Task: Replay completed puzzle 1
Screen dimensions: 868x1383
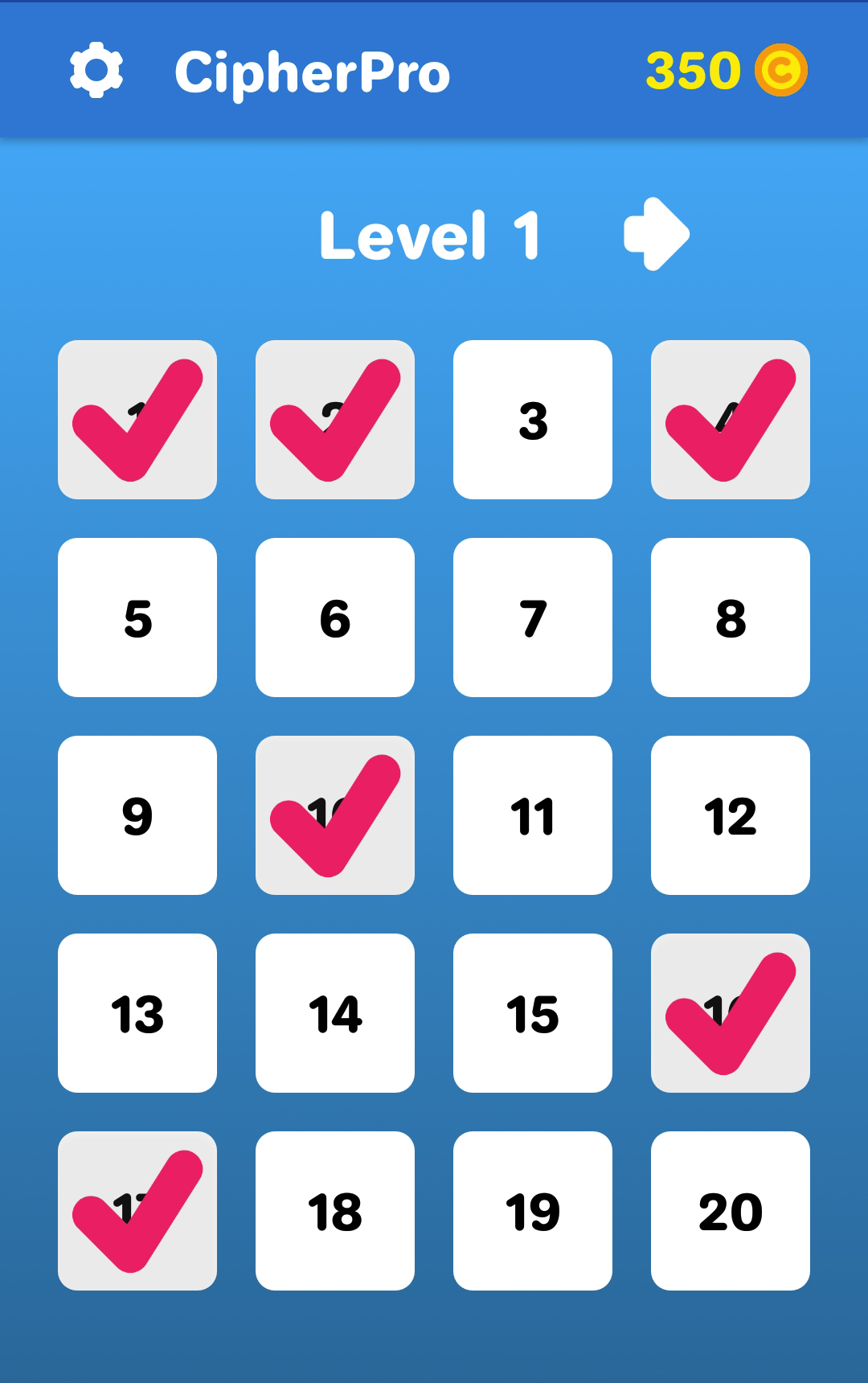Action: click(137, 420)
